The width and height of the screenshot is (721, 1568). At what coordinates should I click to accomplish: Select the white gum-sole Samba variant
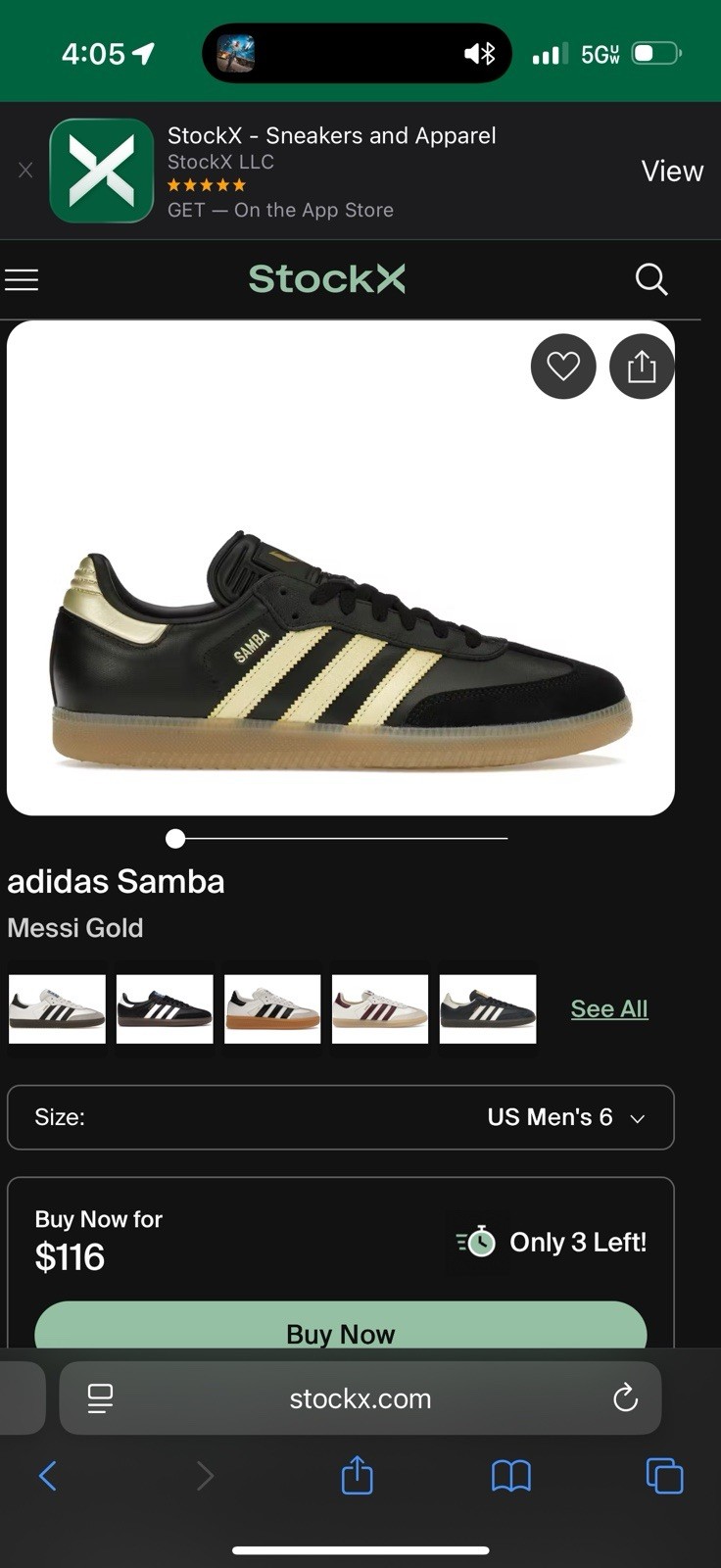272,1009
